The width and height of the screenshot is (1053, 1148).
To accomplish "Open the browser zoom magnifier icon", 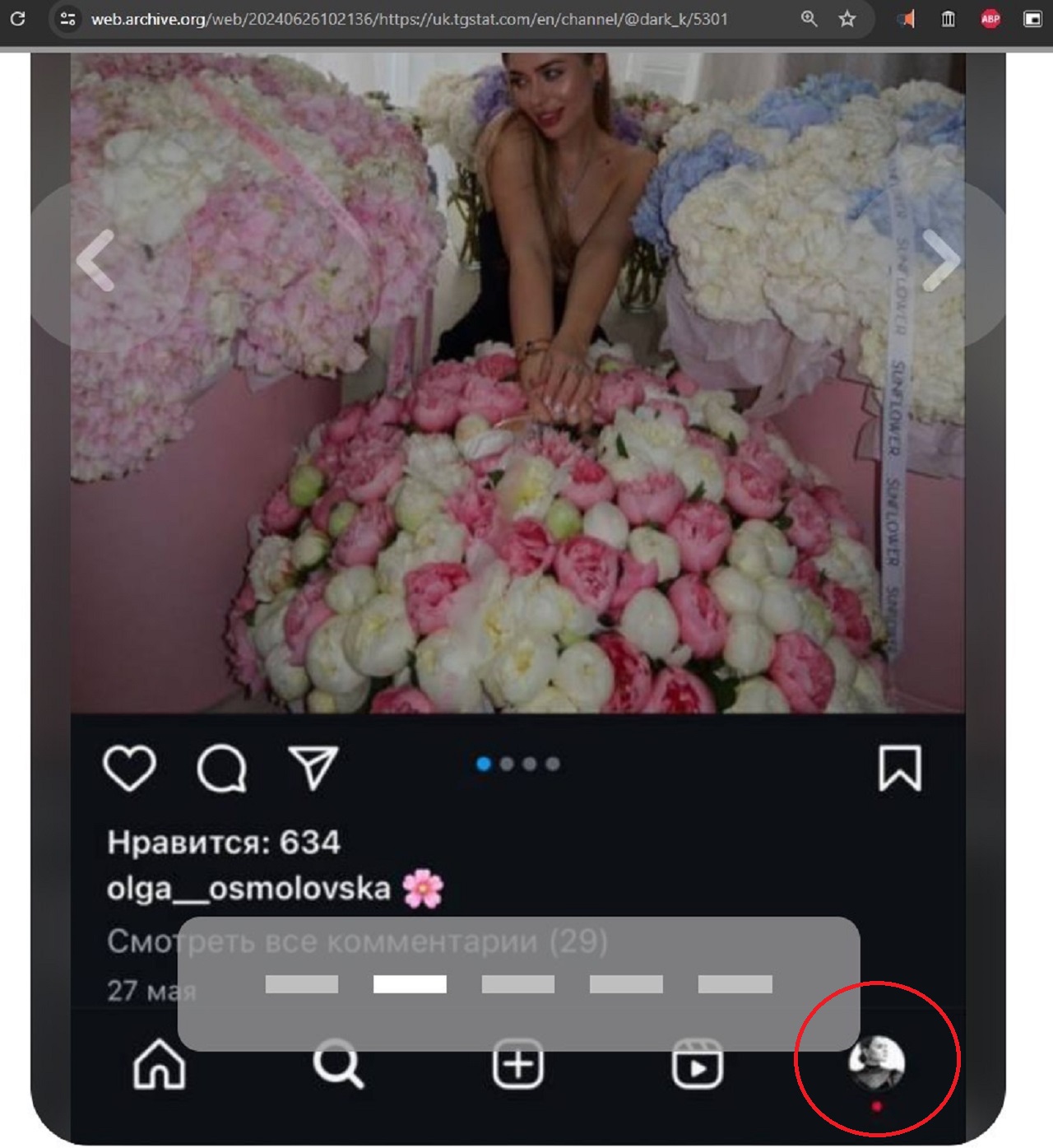I will click(809, 18).
